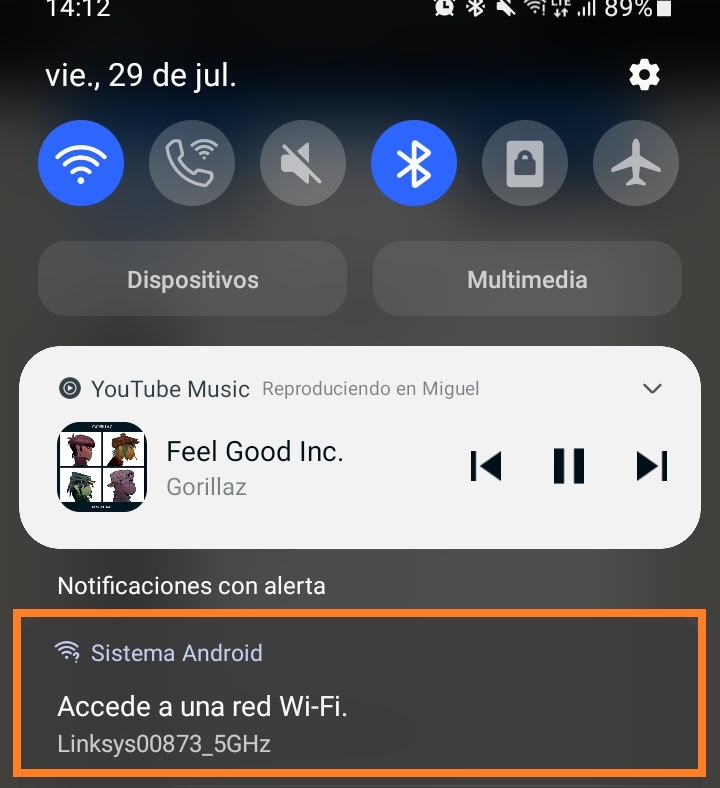Toggle the mute sound quick setting
This screenshot has width=720, height=788.
(303, 163)
